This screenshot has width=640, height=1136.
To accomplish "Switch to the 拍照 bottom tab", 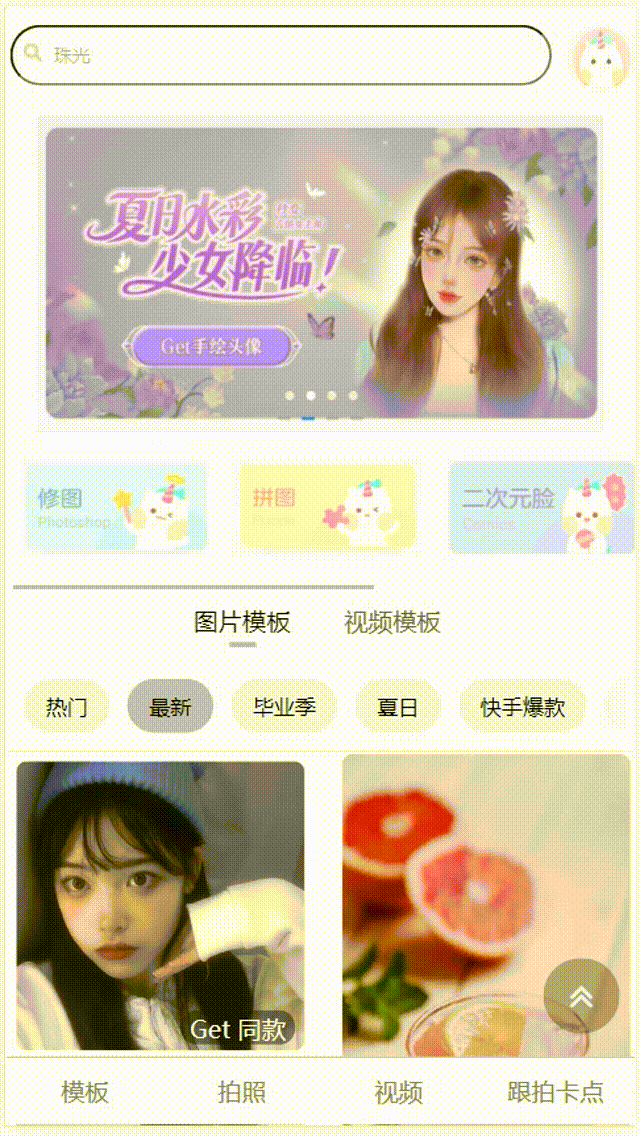I will 242,1092.
